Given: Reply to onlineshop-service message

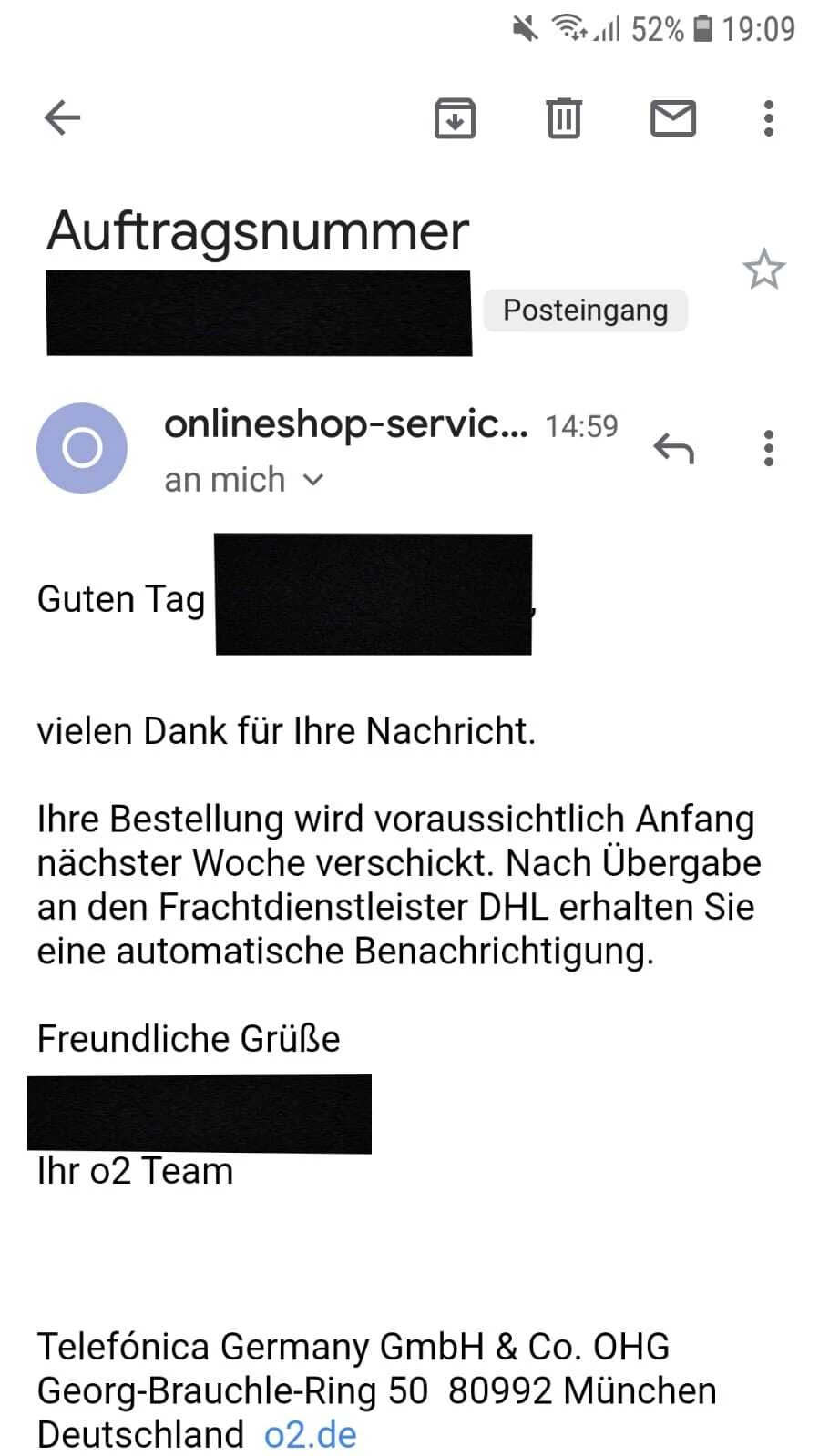Looking at the screenshot, I should tap(673, 448).
